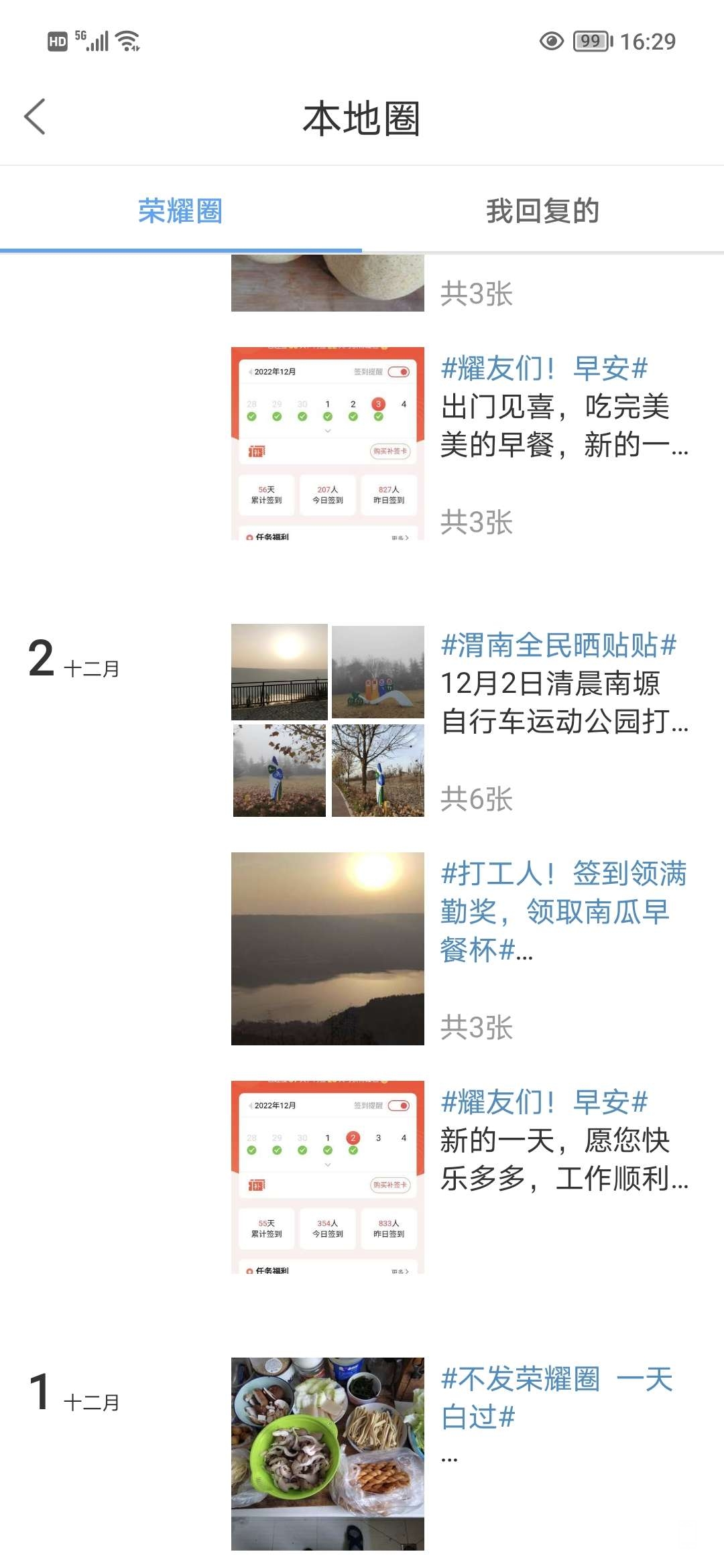Read the post 出门见喜，吃完美美的早餐
This screenshot has height=1568, width=724.
[563, 426]
